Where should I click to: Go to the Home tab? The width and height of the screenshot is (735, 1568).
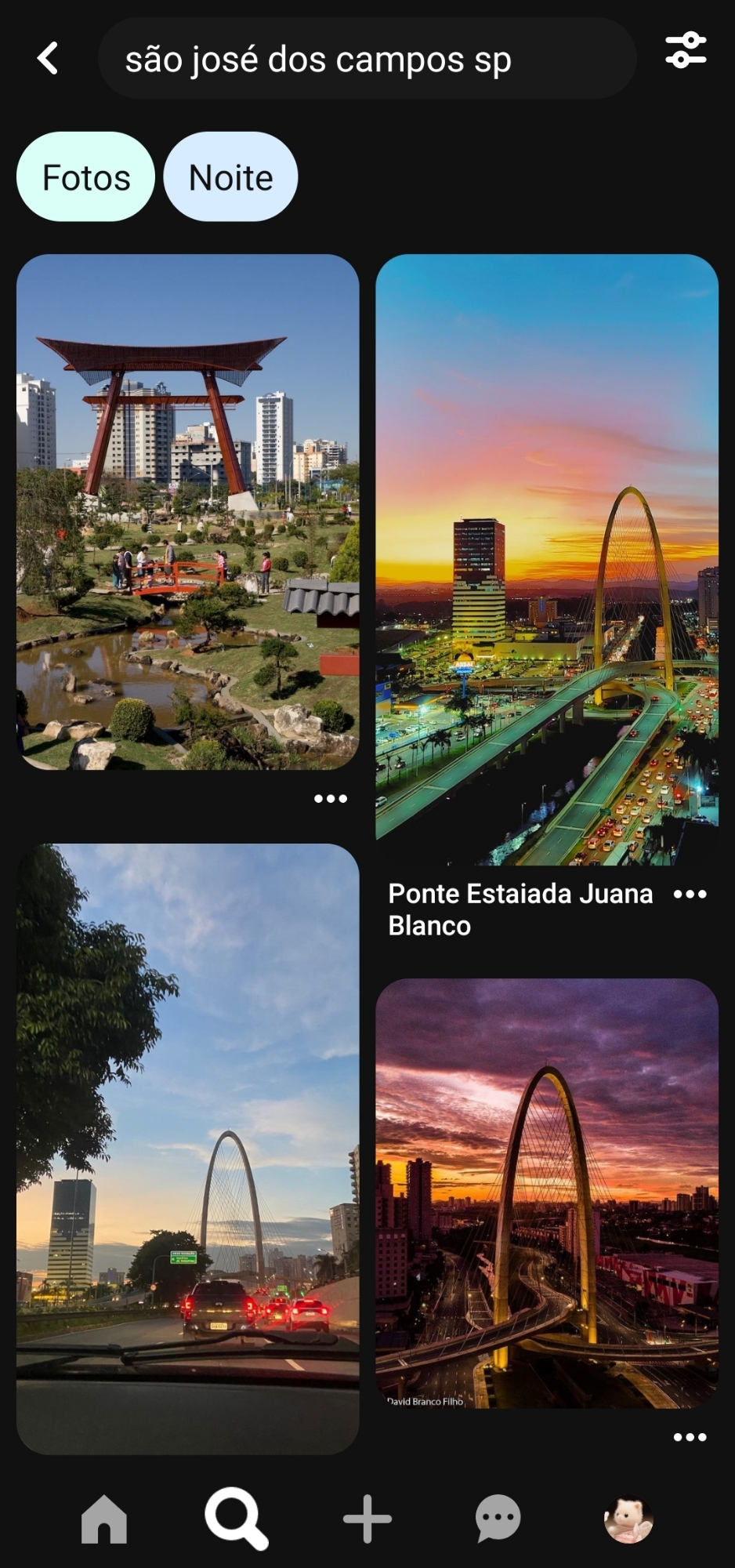[104, 1519]
